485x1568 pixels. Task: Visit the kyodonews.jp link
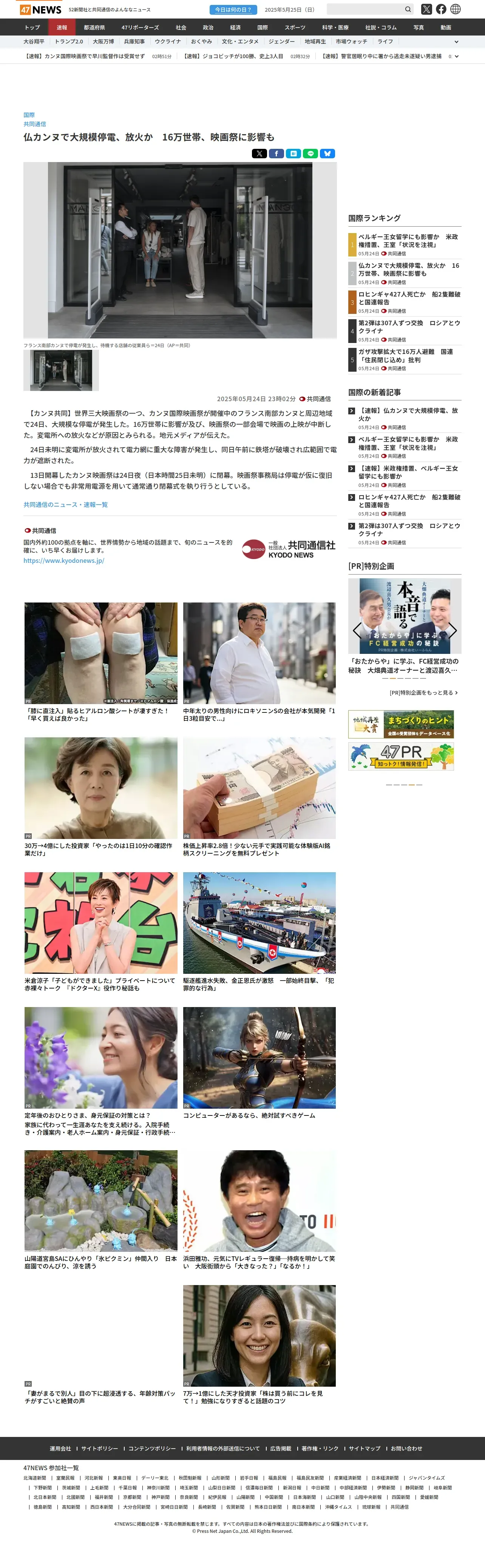64,561
